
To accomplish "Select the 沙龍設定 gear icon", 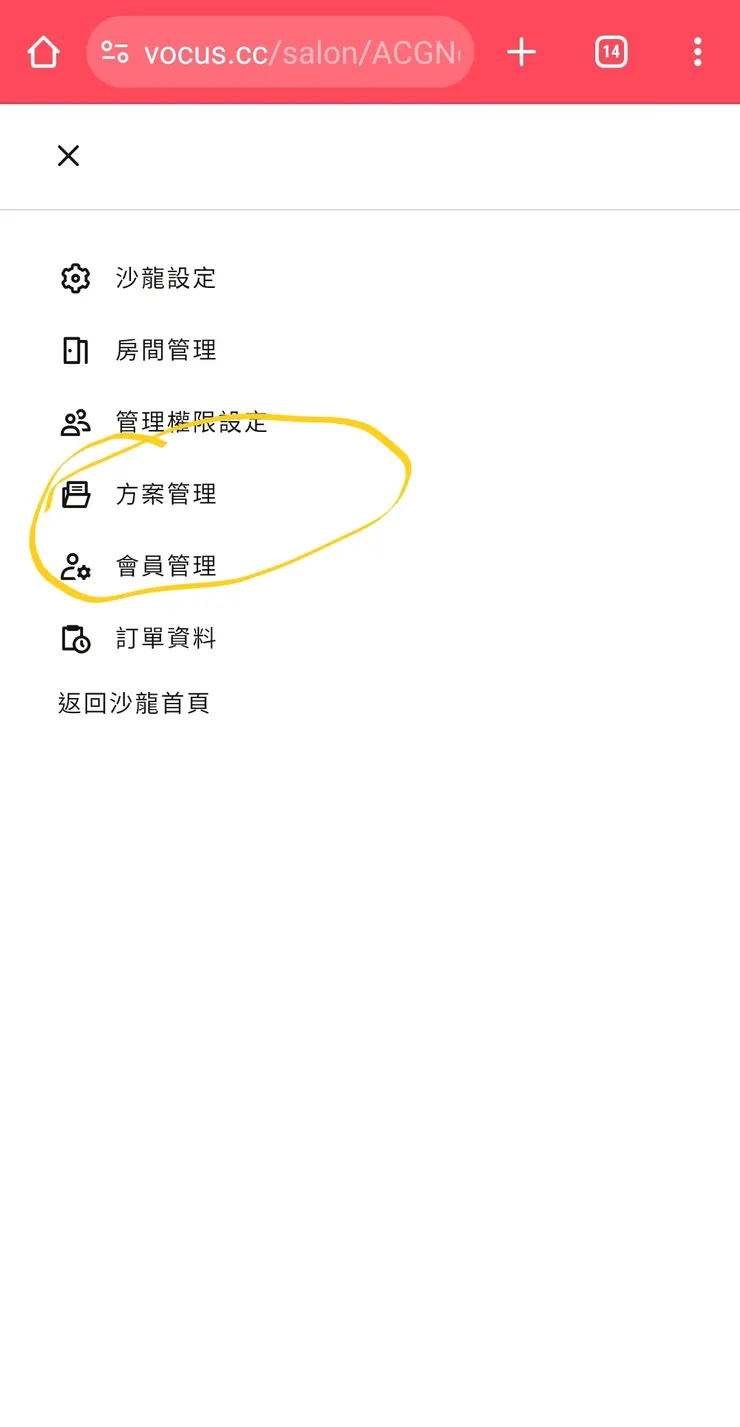I will click(75, 278).
